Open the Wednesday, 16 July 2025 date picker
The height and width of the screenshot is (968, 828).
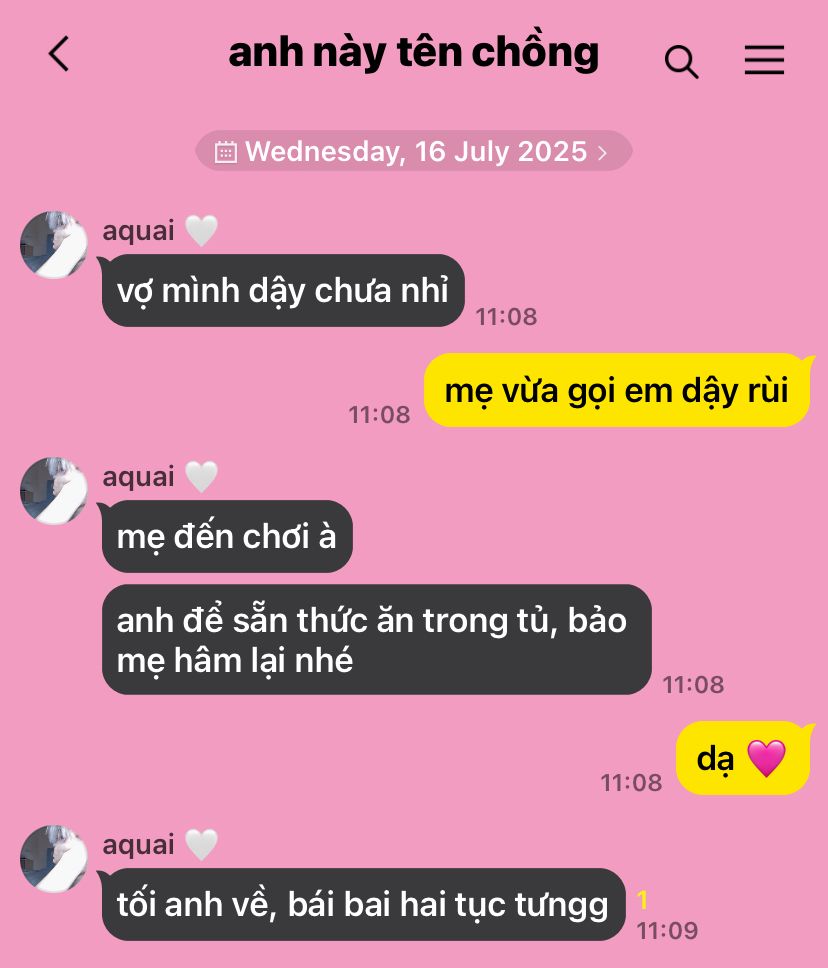pyautogui.click(x=413, y=151)
